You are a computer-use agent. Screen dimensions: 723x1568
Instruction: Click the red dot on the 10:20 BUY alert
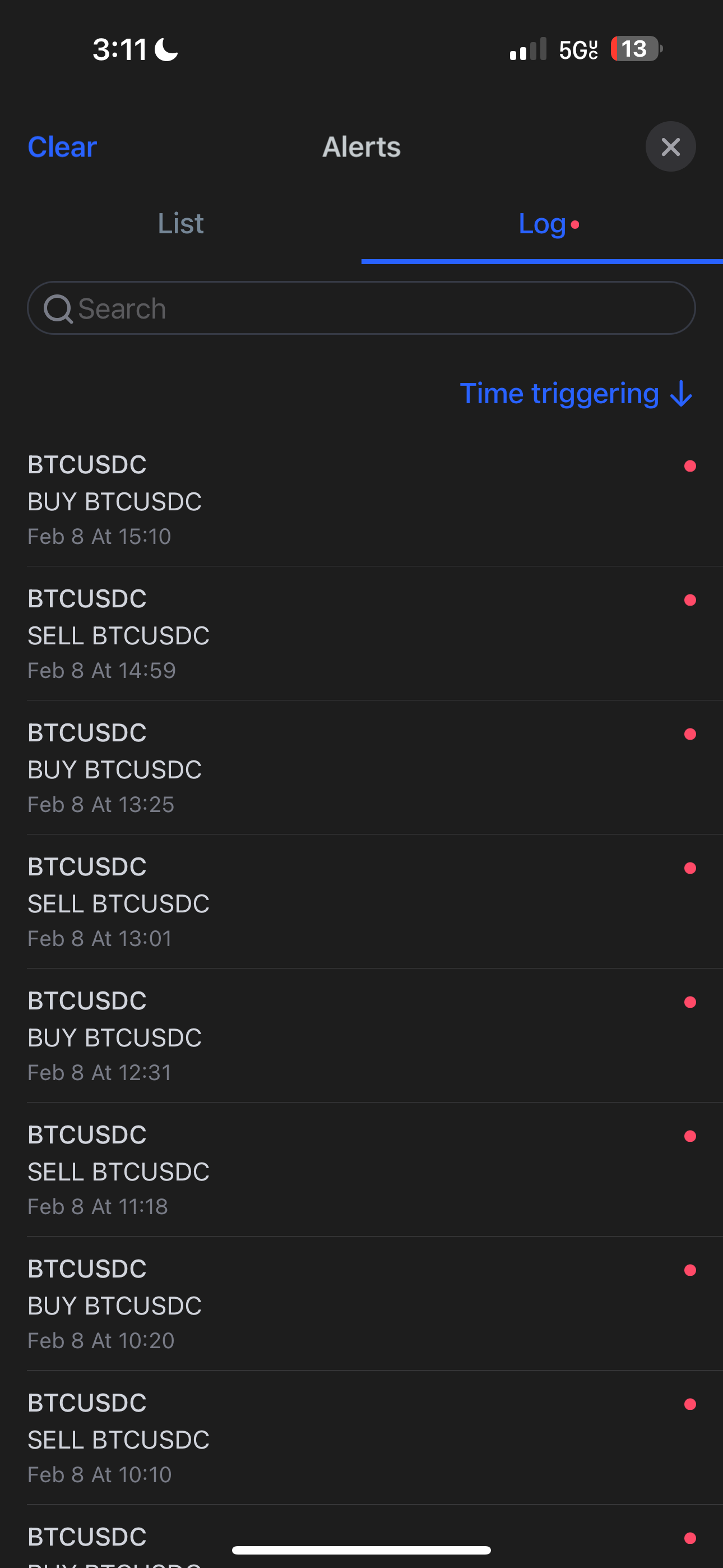point(689,1270)
